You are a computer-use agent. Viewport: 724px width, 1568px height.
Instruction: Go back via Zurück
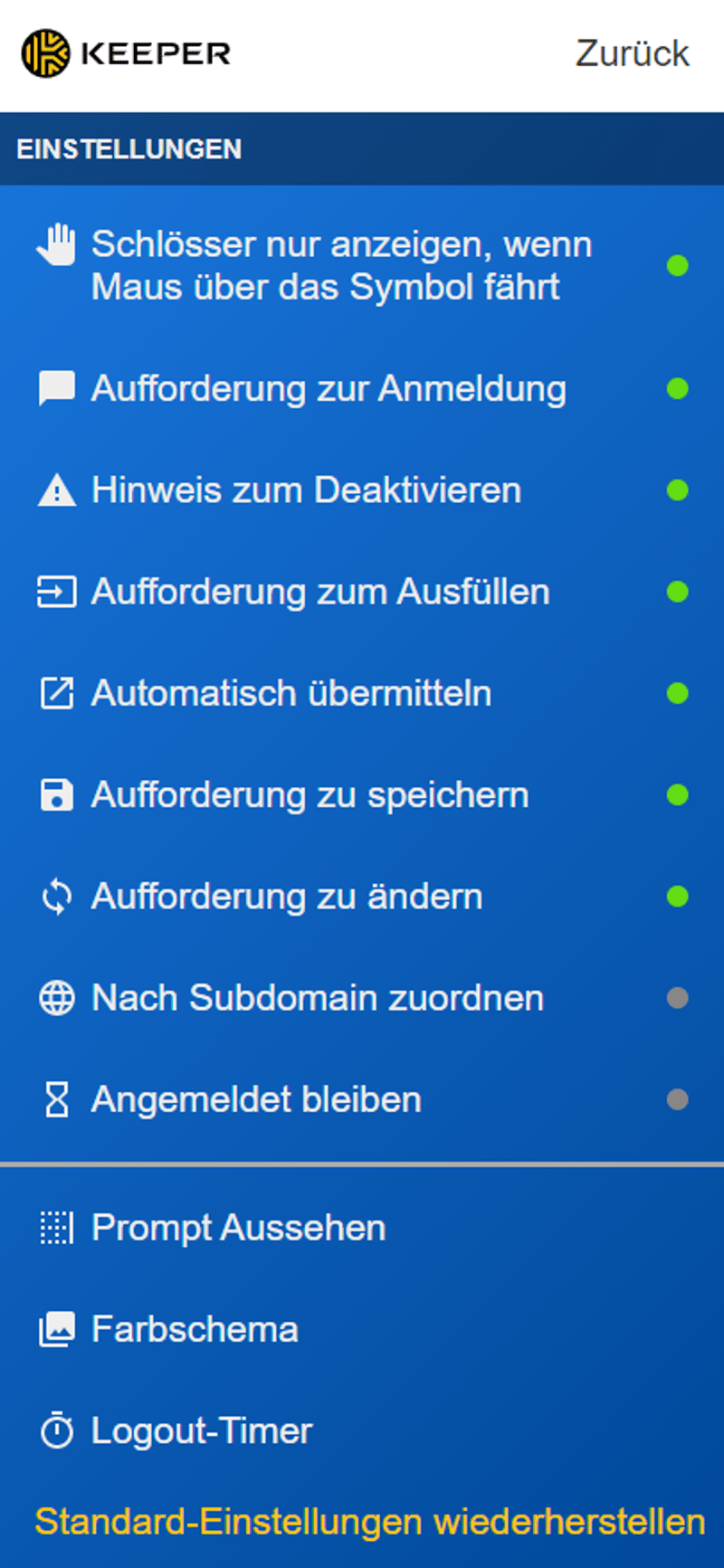pyautogui.click(x=632, y=53)
